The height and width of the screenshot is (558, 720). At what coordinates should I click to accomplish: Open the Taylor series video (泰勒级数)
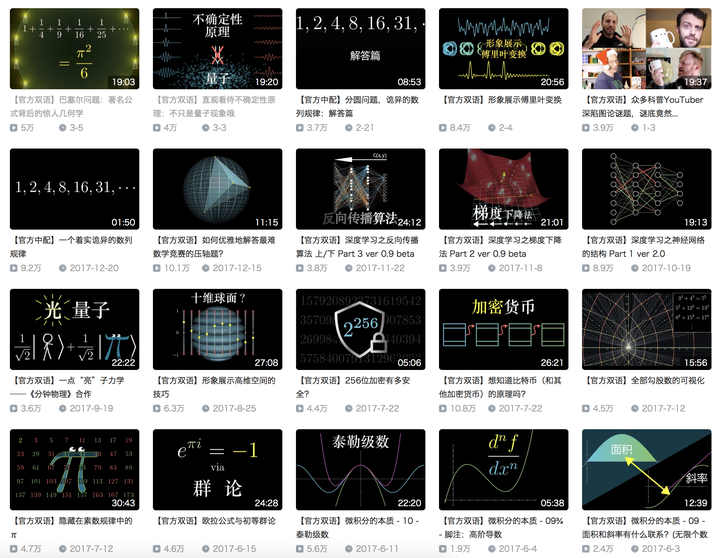(x=360, y=469)
